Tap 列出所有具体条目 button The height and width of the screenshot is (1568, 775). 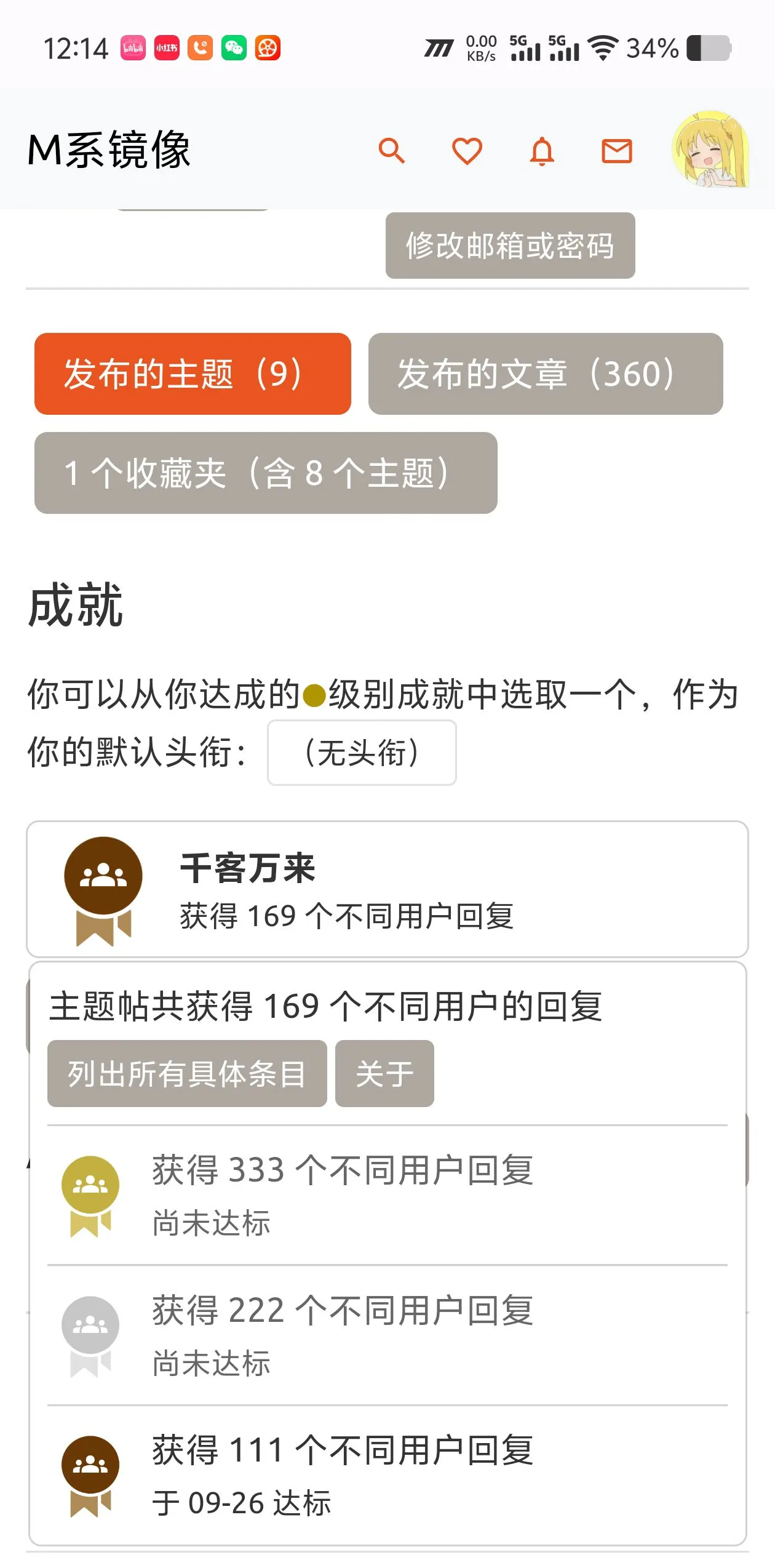click(x=187, y=1074)
